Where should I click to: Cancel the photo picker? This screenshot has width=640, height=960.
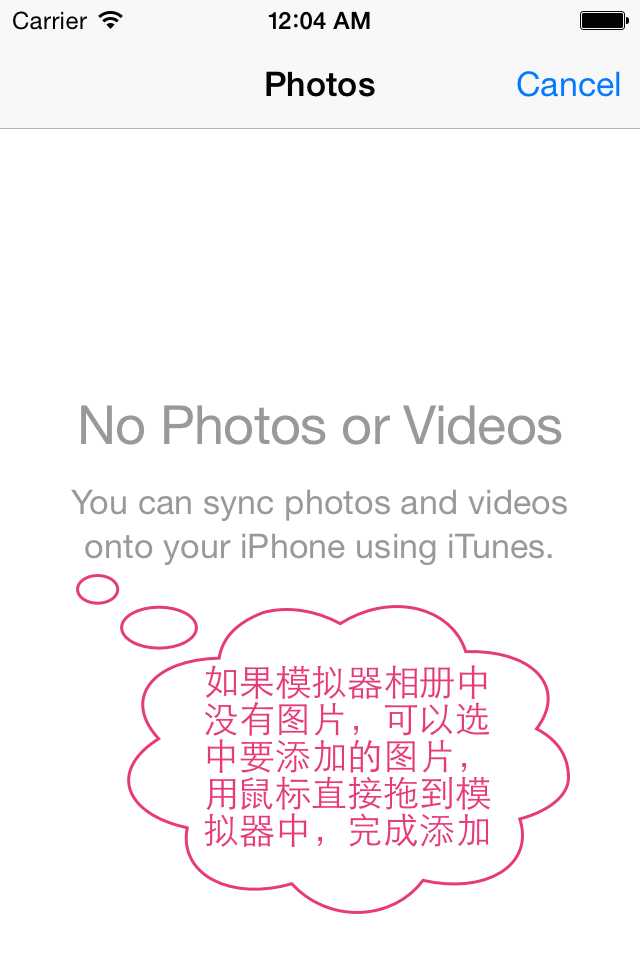pos(568,85)
